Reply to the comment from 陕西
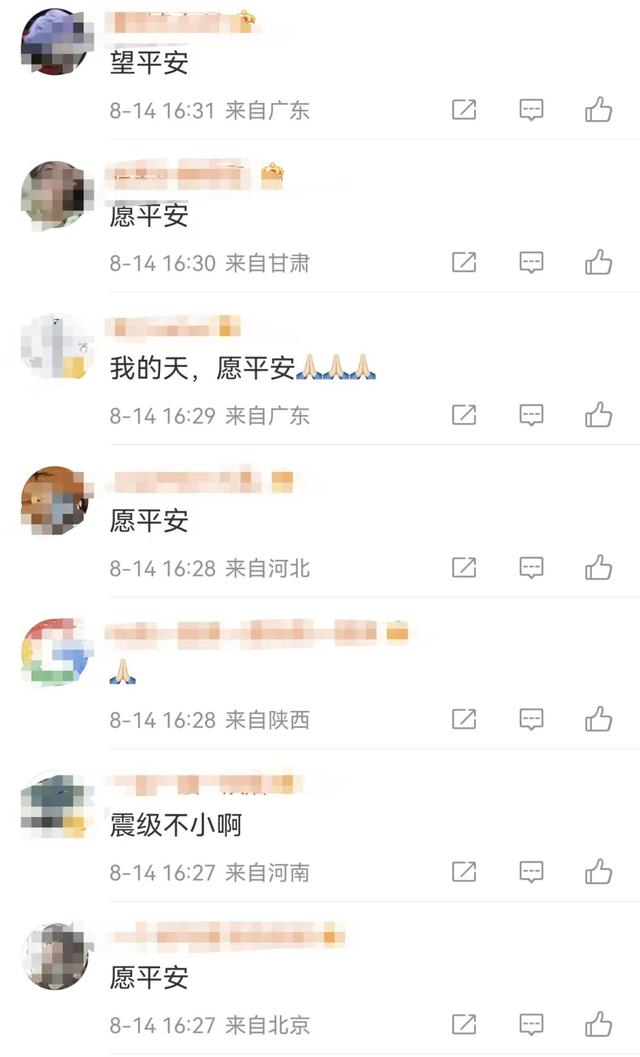 (x=531, y=719)
